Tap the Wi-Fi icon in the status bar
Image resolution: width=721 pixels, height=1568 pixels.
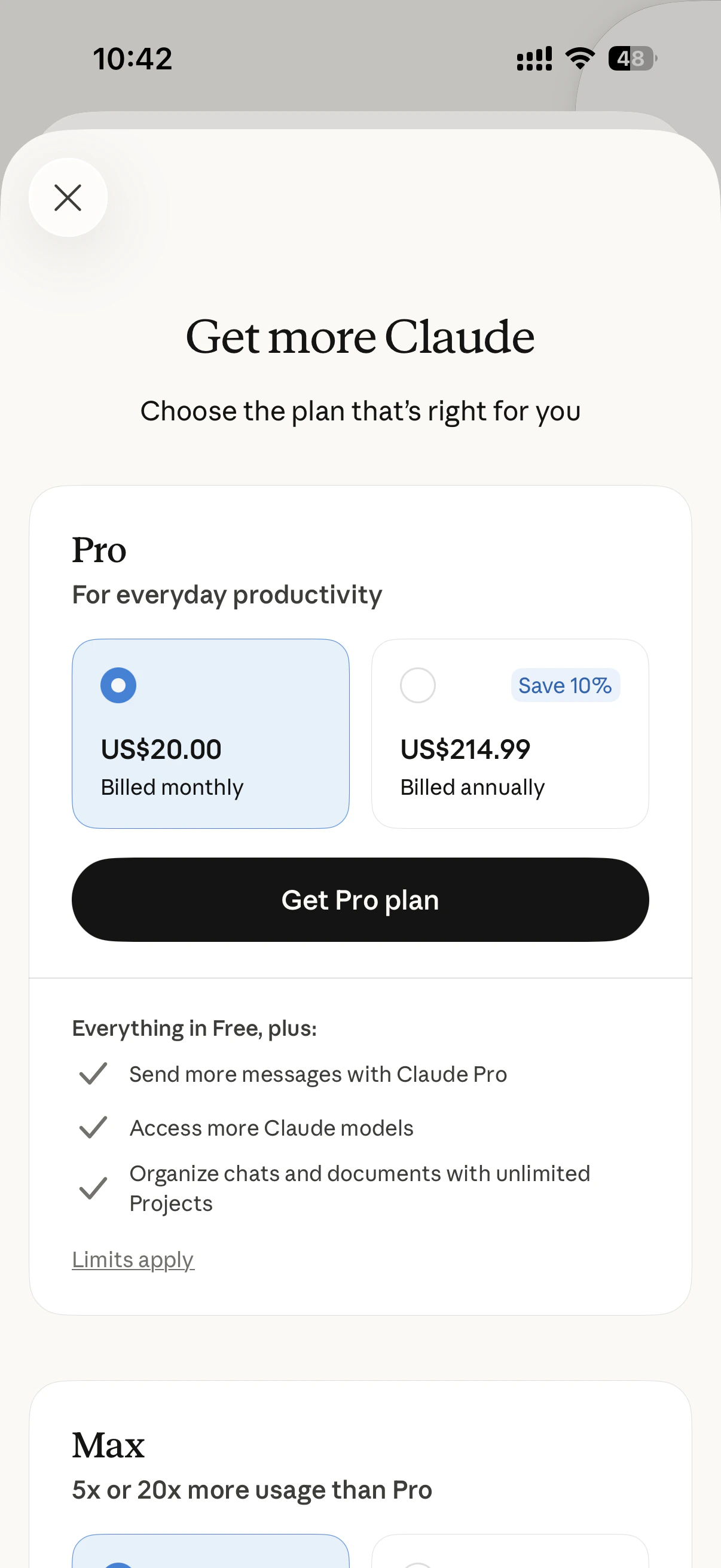[580, 57]
